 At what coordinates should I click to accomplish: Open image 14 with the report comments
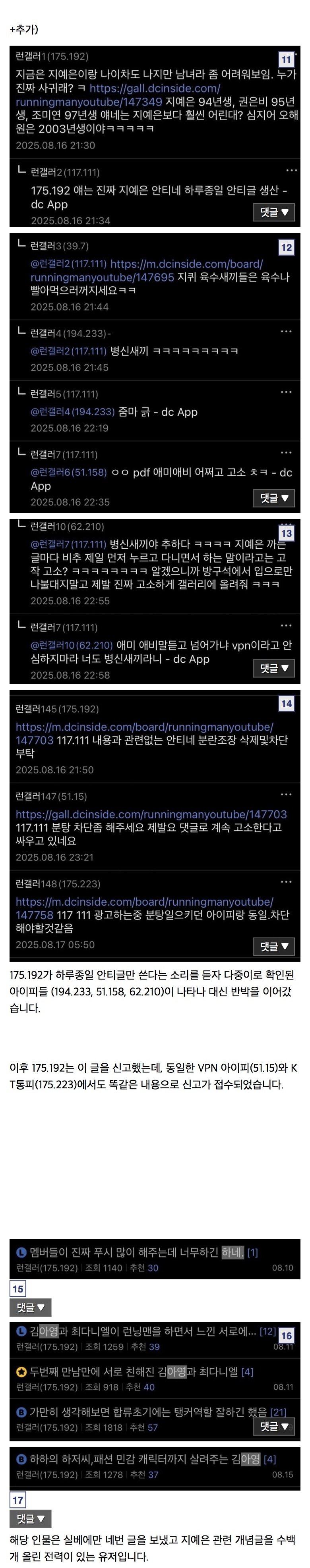click(155, 816)
